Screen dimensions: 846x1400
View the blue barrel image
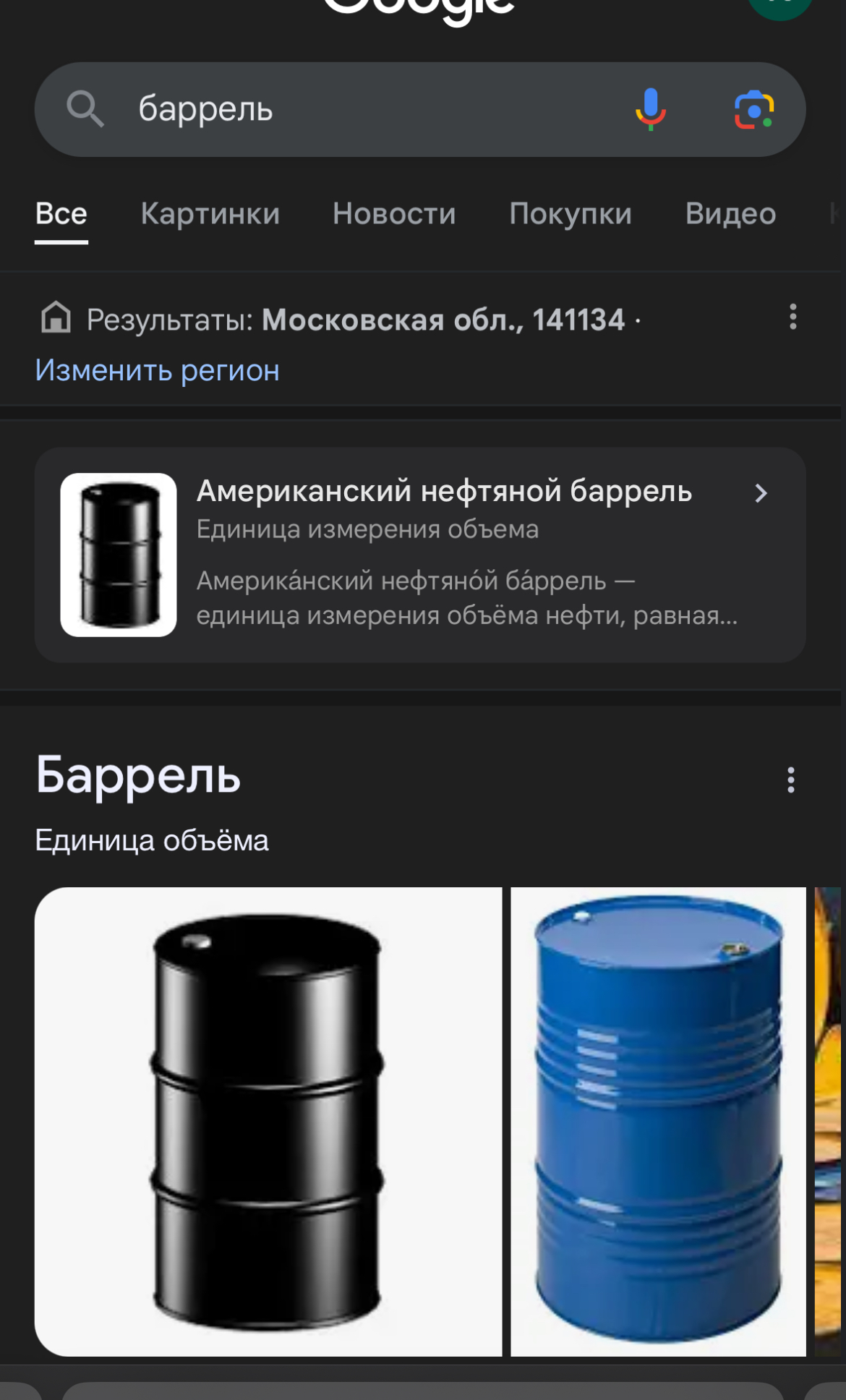[658, 1122]
